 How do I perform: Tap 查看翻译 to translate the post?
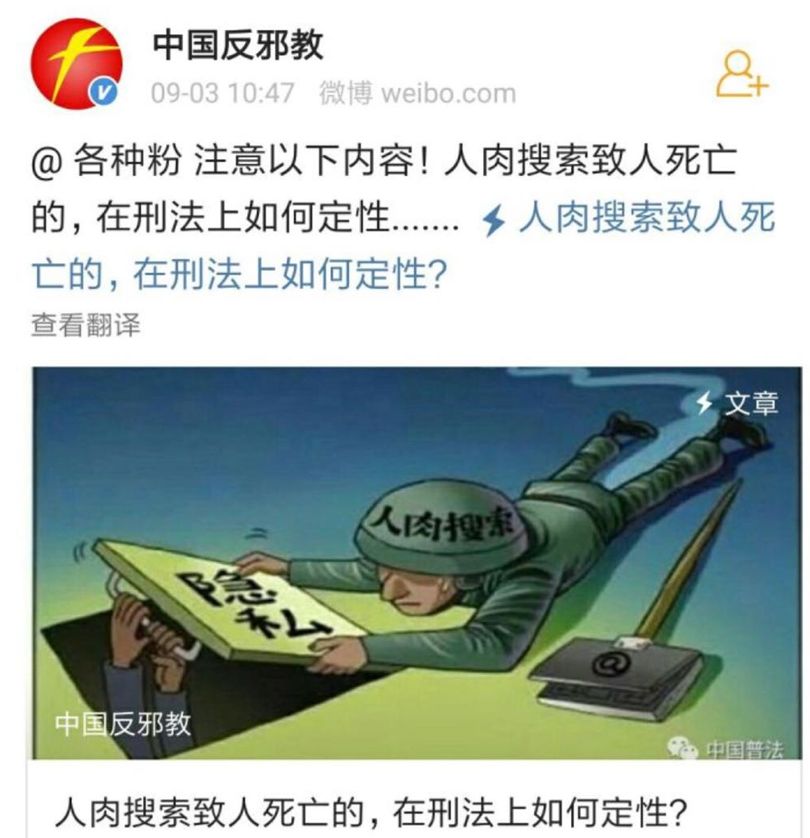[x=86, y=325]
